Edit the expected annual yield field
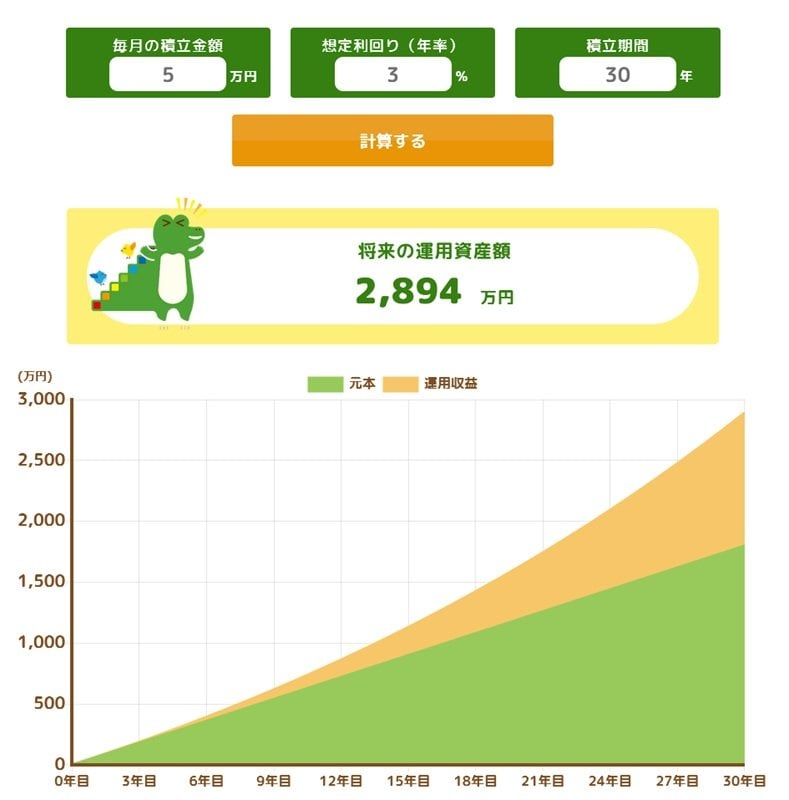Screen dimensions: 789x800 pyautogui.click(x=392, y=75)
